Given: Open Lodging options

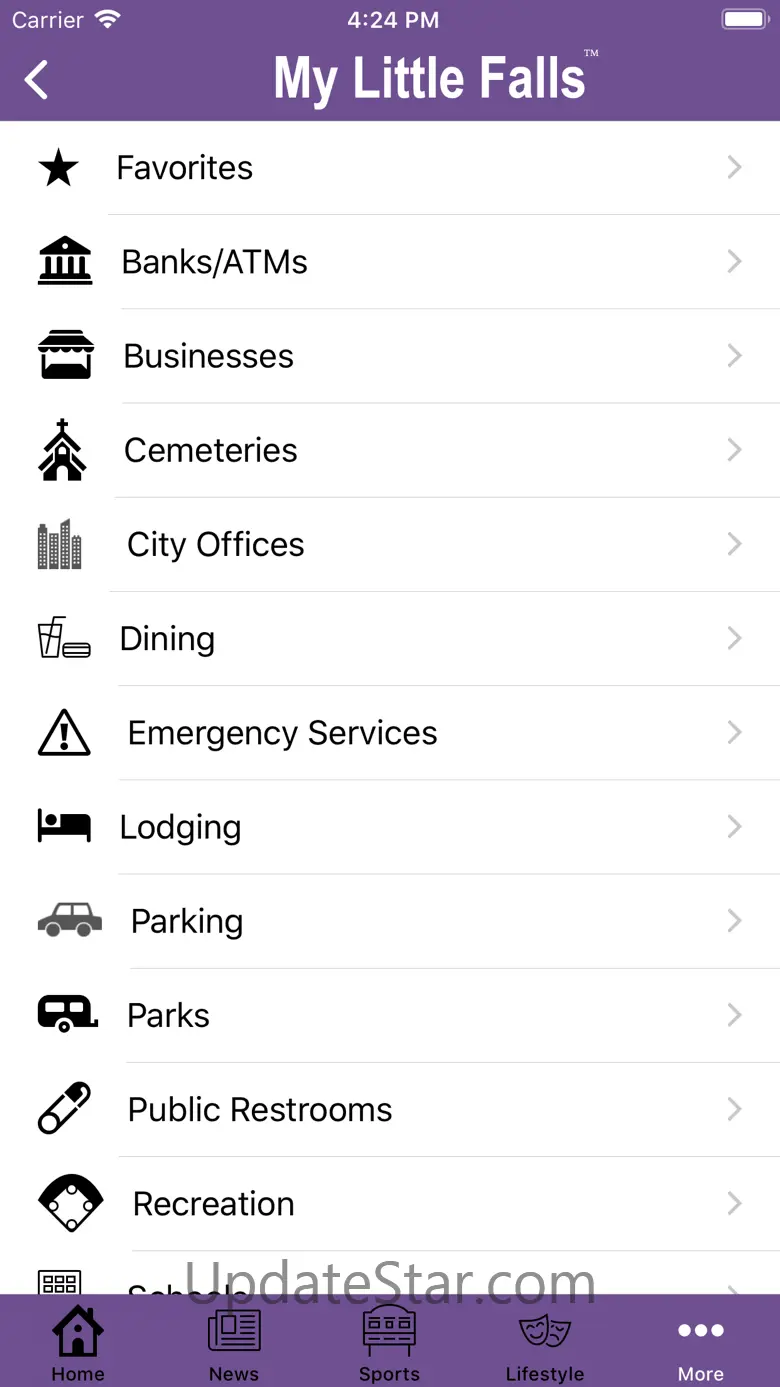Looking at the screenshot, I should click(390, 827).
